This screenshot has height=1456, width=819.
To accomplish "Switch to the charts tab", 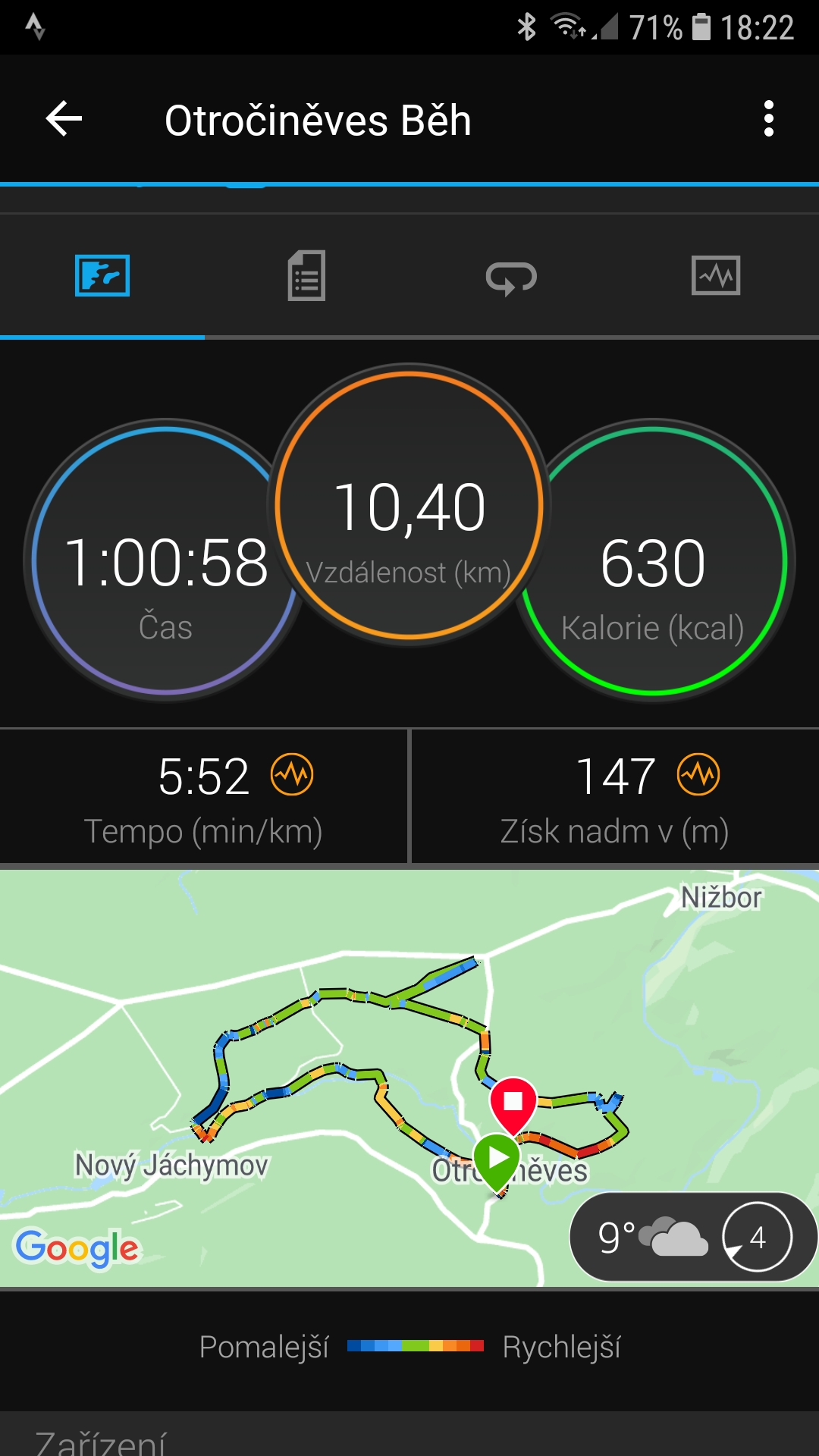I will (x=716, y=275).
